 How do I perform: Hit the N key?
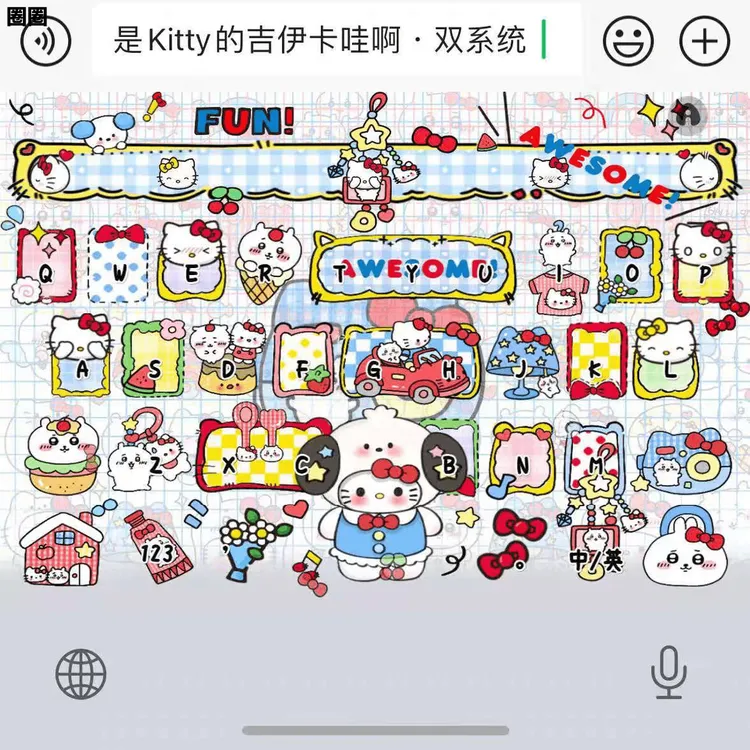522,460
